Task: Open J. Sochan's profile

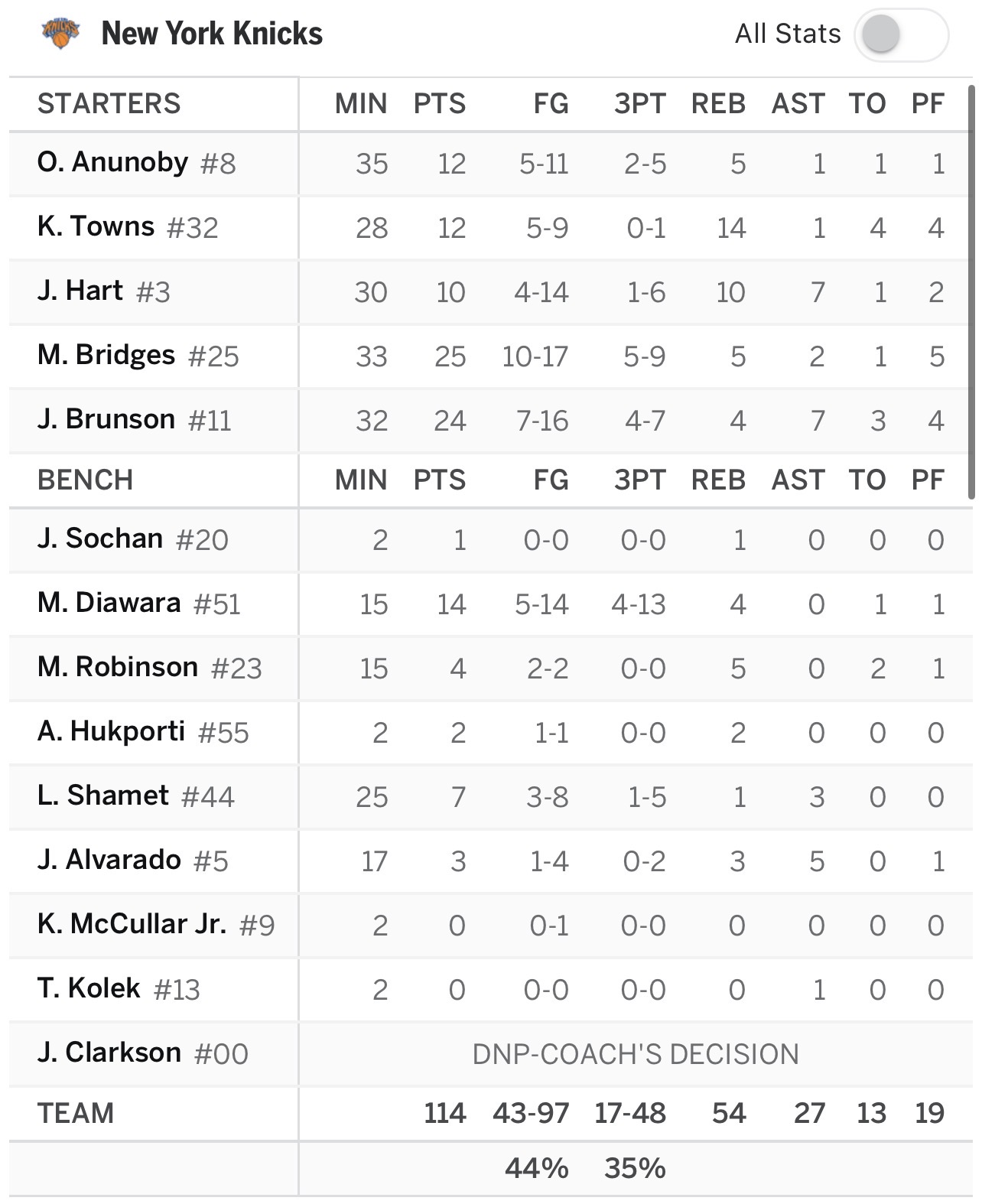Action: [100, 539]
